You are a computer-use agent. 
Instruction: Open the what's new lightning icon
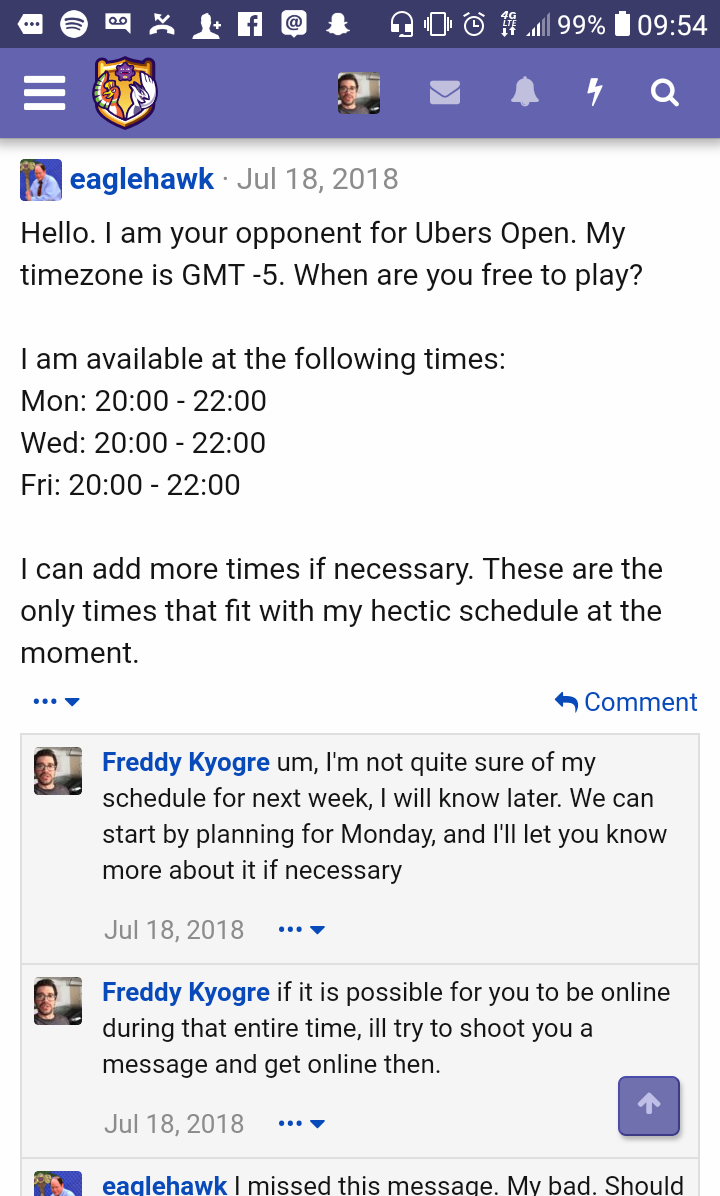[594, 93]
